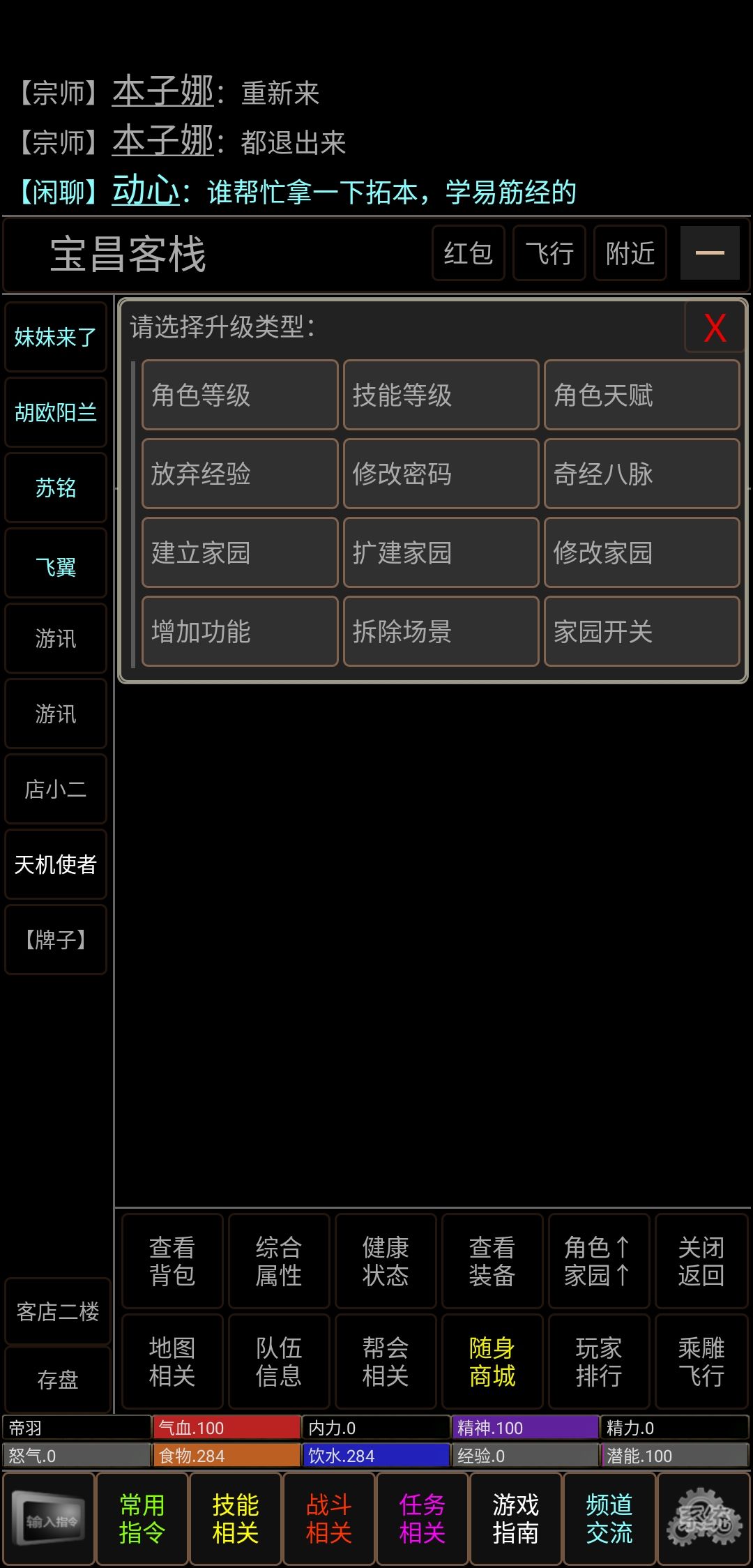Talk to 店小二 the shop waiter
This screenshot has width=753, height=1568.
[x=55, y=790]
